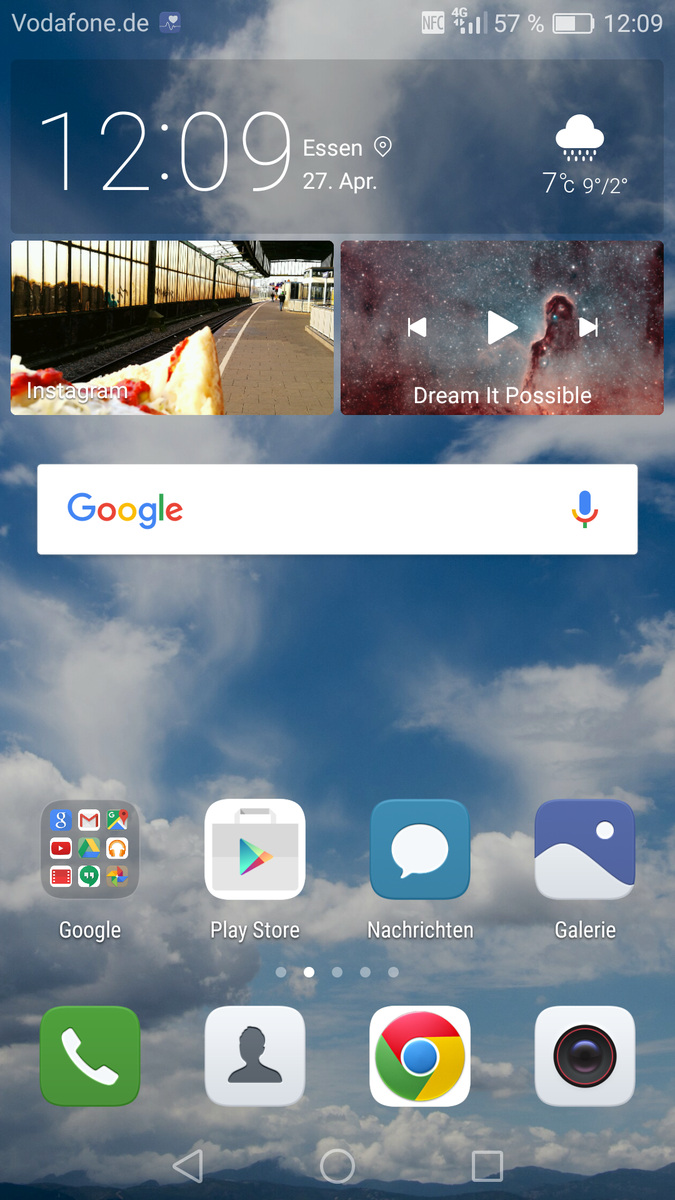Open the green phone dialer
The width and height of the screenshot is (675, 1200).
[90, 1056]
